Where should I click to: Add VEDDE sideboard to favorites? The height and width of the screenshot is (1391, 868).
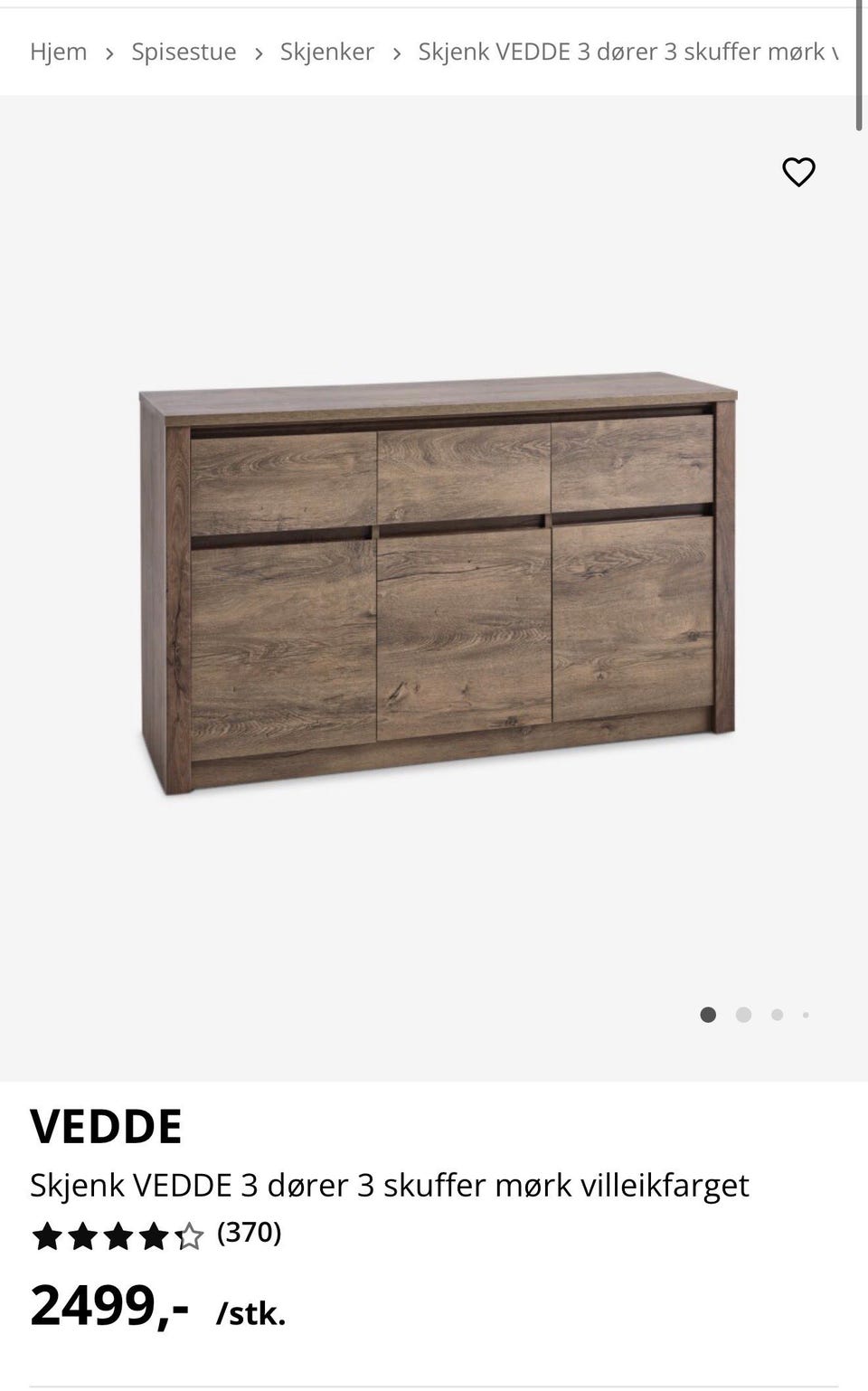pos(798,172)
